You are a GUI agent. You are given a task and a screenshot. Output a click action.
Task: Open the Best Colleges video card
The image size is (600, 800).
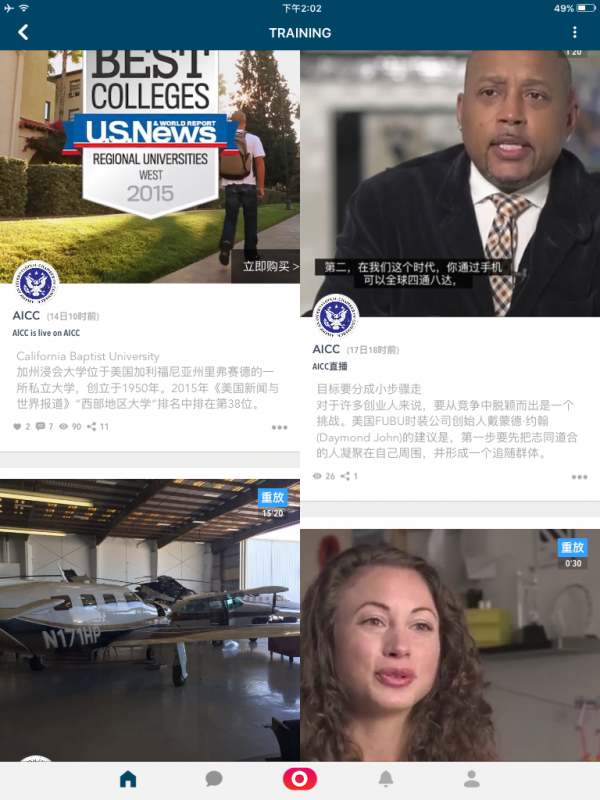[x=150, y=160]
